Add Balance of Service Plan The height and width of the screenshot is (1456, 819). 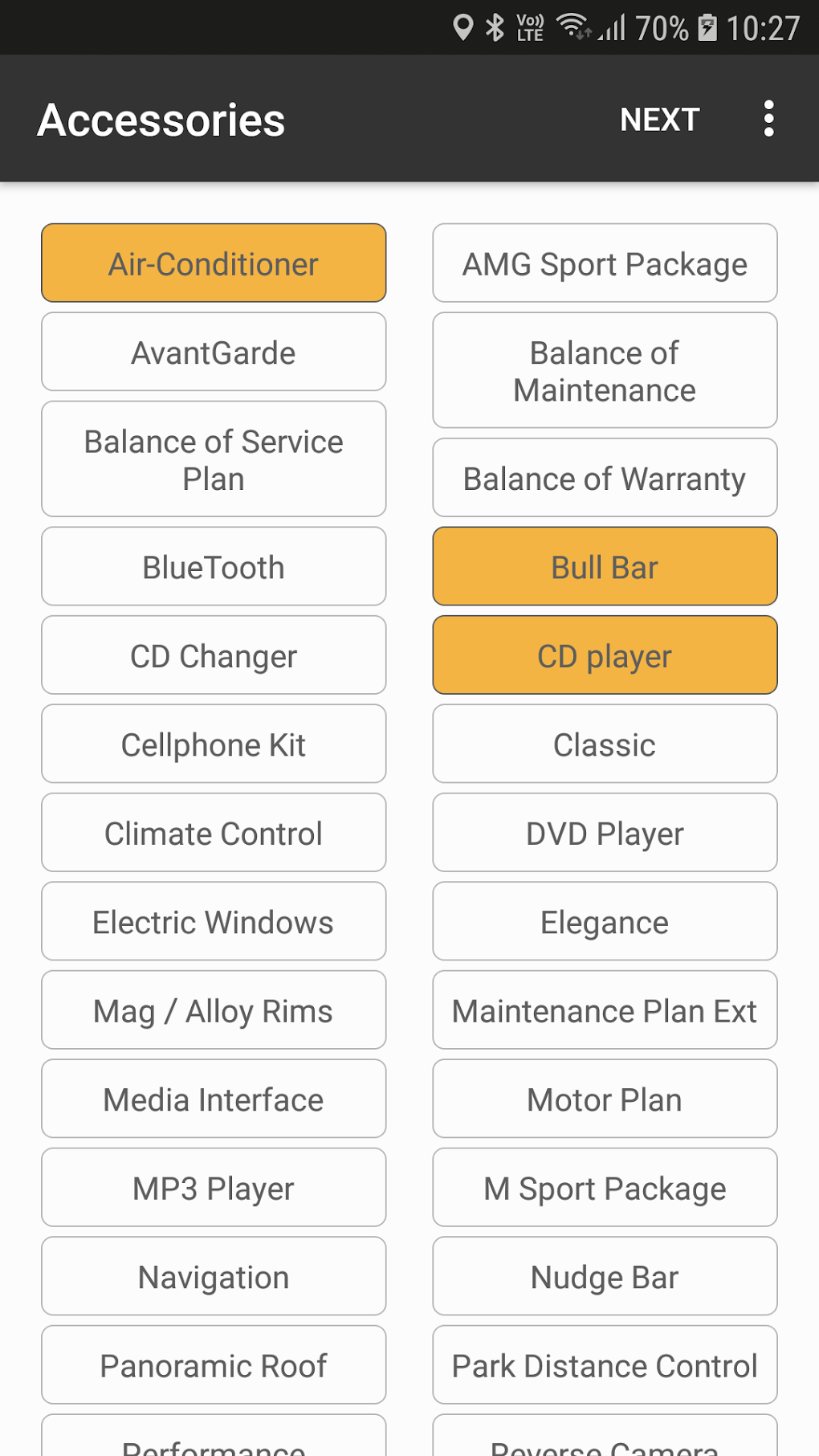point(214,459)
